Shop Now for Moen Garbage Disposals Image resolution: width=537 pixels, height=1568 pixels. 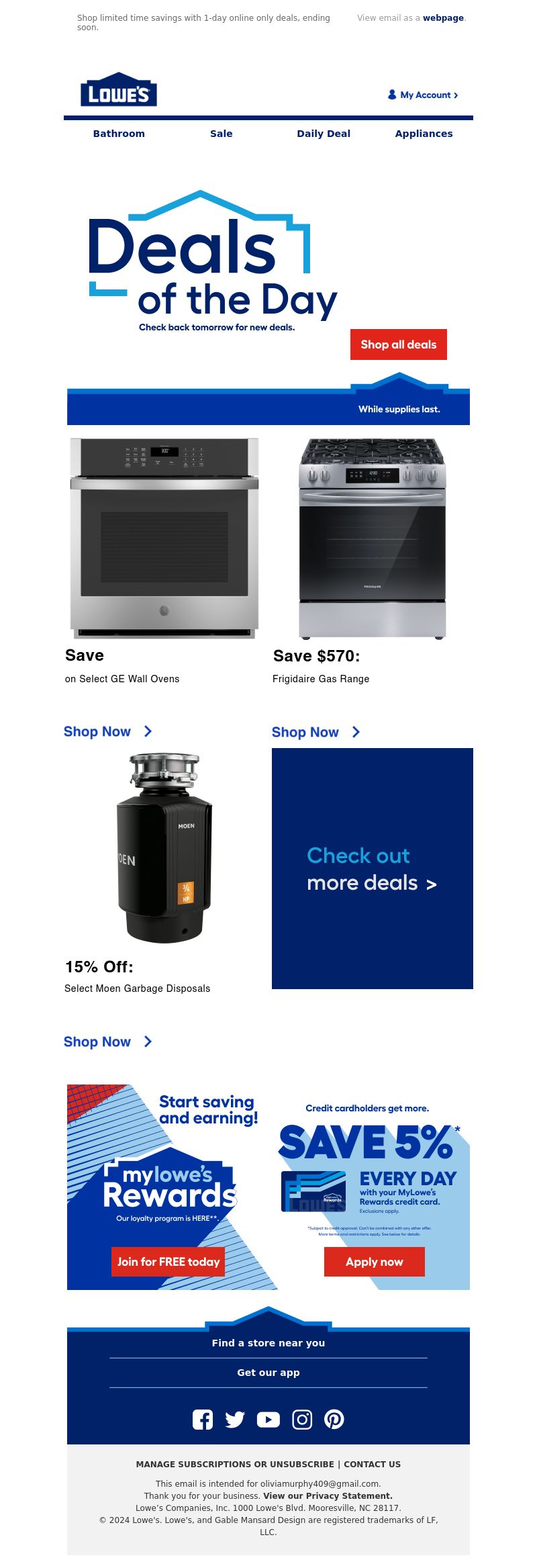click(x=107, y=1042)
